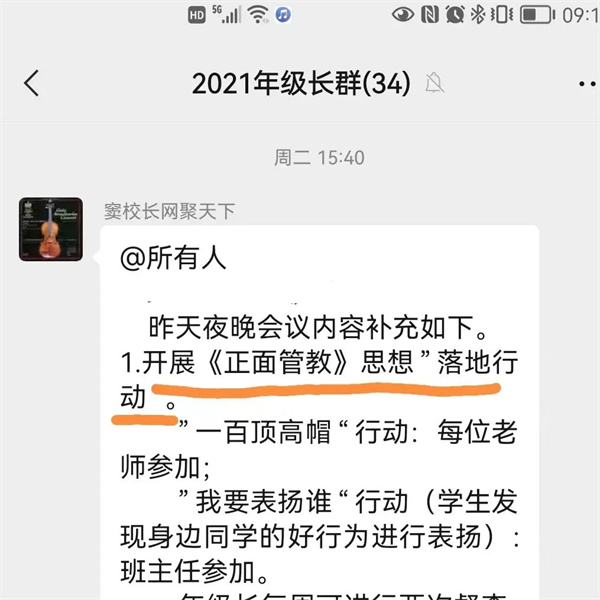
Task: Go back from the group chat
Action: (32, 84)
